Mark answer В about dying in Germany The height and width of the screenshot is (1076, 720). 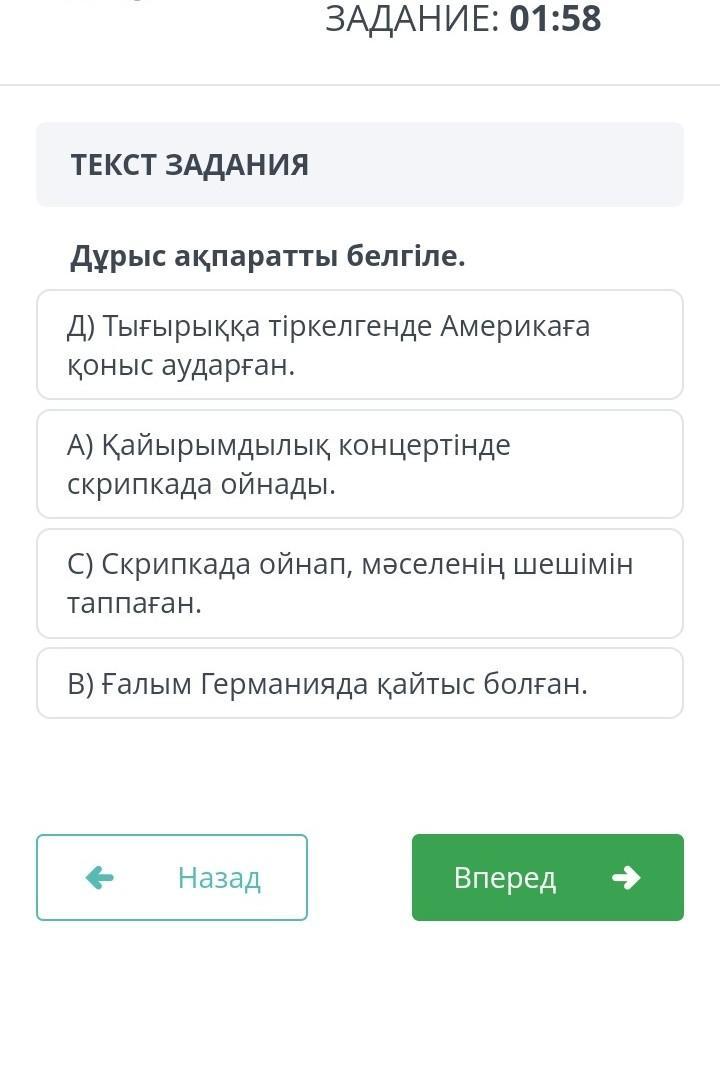click(359, 684)
